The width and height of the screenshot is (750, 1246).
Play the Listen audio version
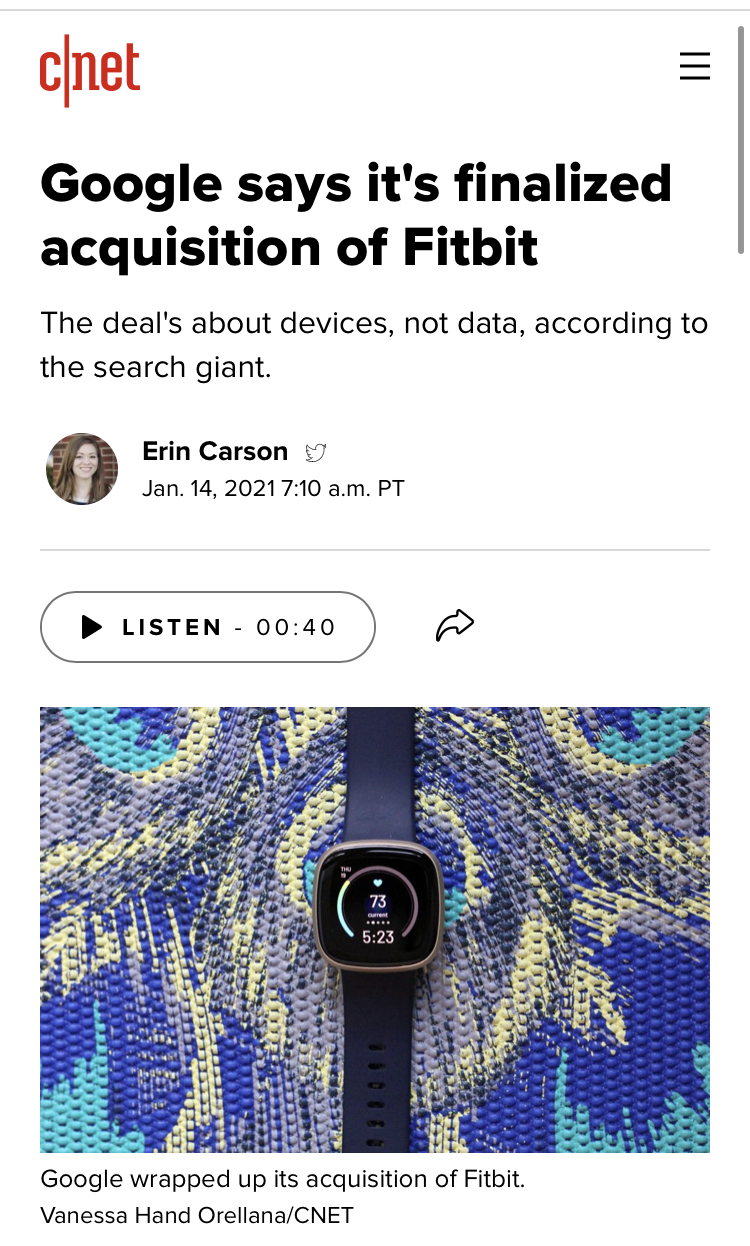[208, 627]
